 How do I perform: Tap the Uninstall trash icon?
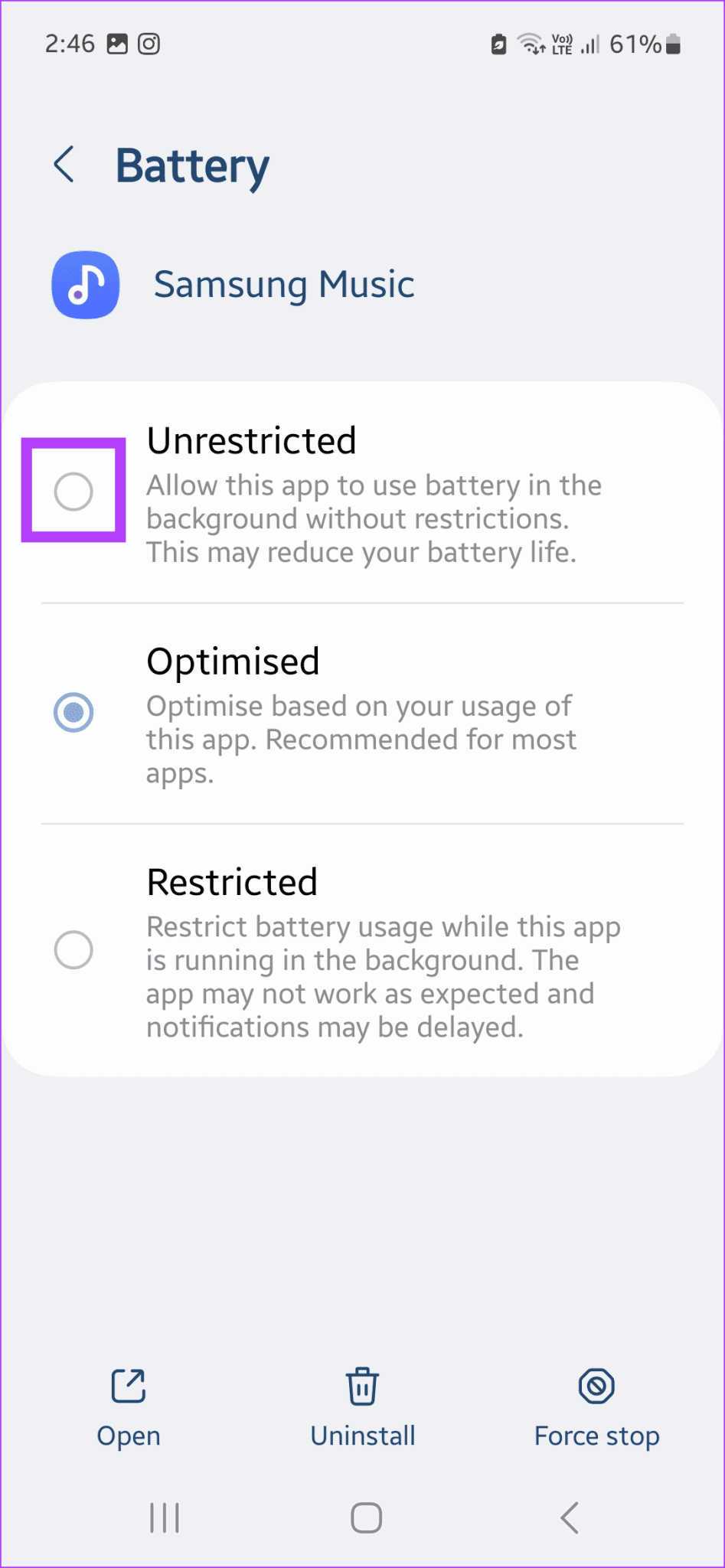361,1385
